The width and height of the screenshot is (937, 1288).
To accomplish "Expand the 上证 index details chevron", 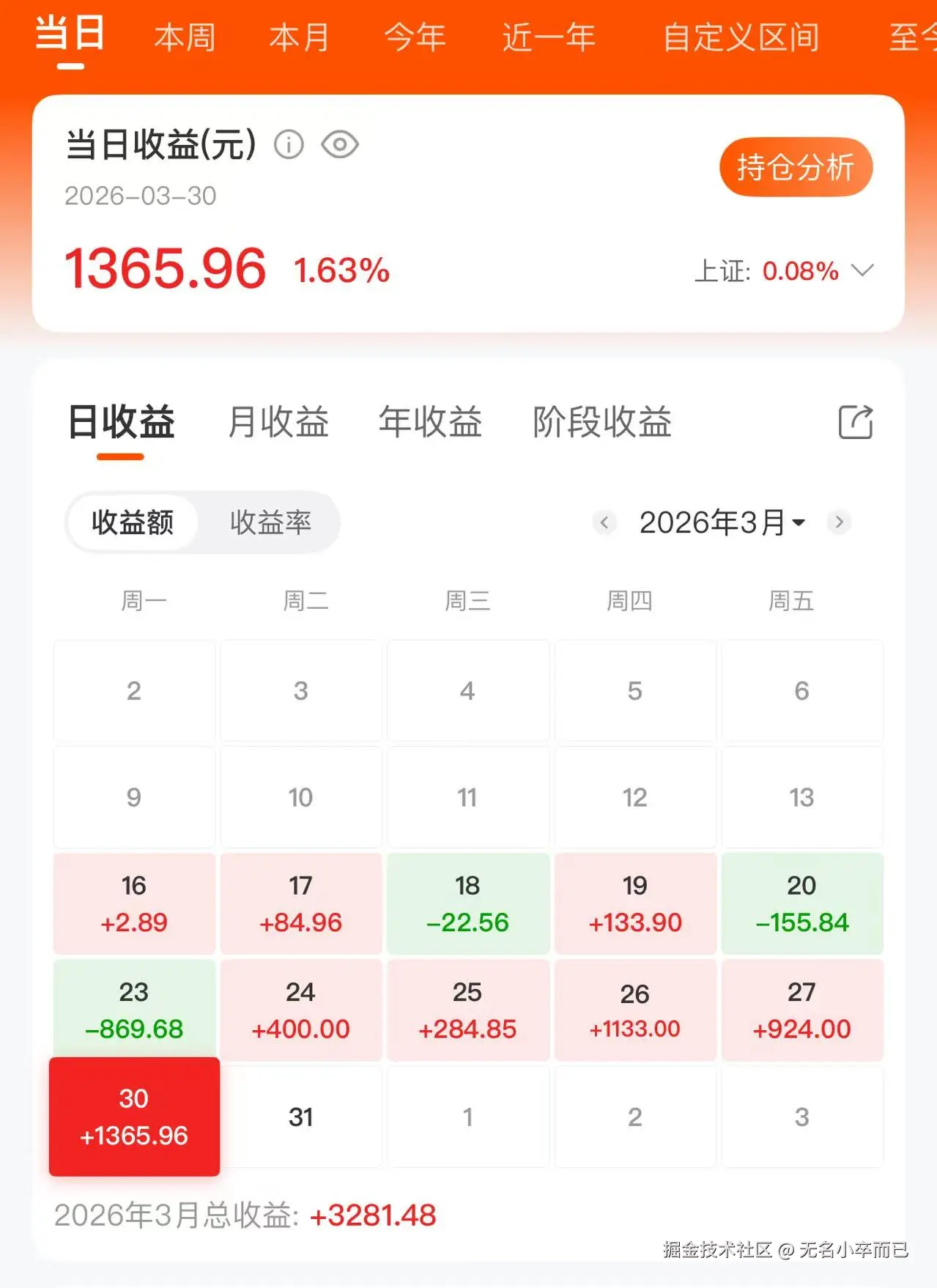I will click(x=863, y=270).
